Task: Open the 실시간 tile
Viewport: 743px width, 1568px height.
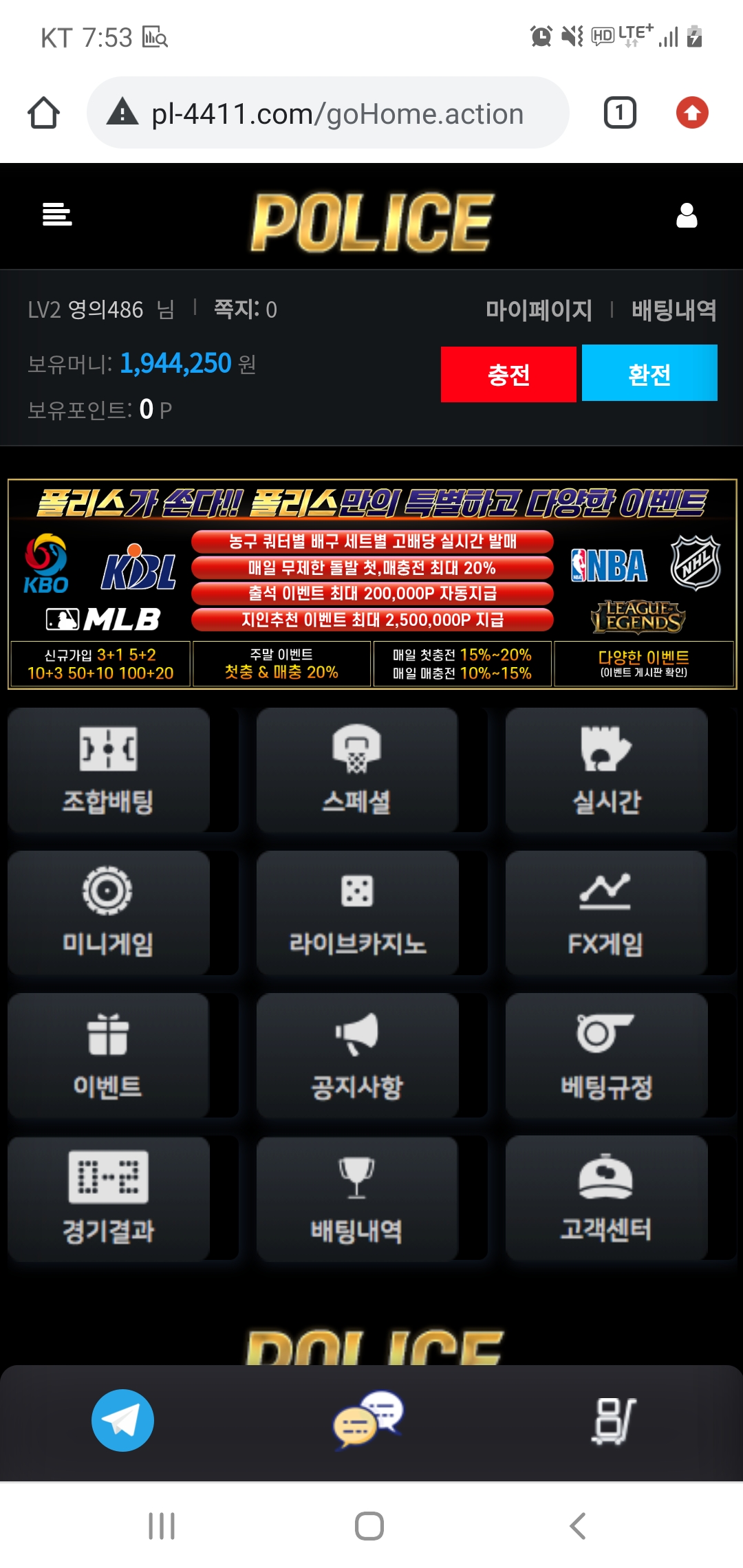Action: pyautogui.click(x=606, y=770)
